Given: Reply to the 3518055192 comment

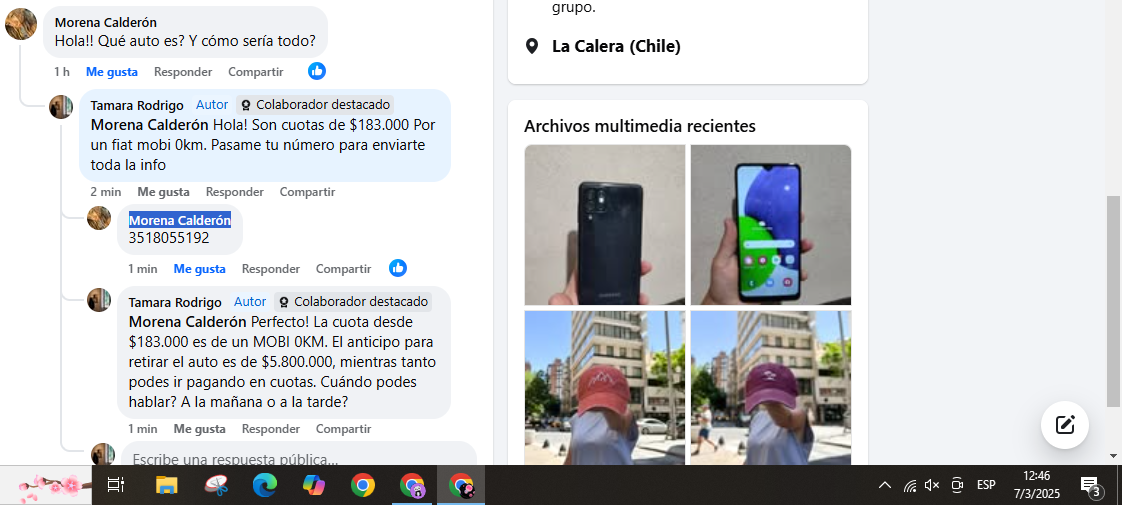Looking at the screenshot, I should tap(271, 269).
